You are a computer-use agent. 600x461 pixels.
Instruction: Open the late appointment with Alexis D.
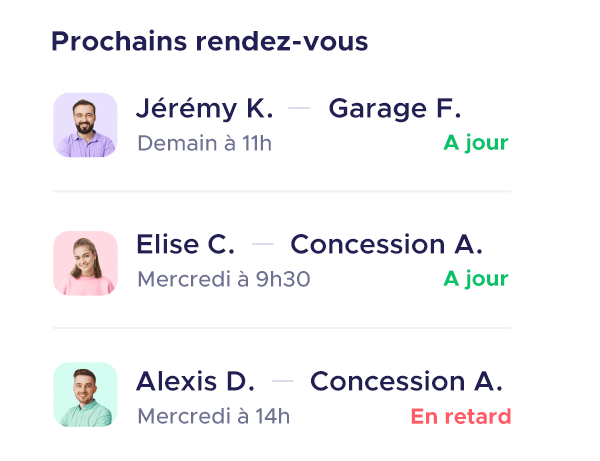280,398
